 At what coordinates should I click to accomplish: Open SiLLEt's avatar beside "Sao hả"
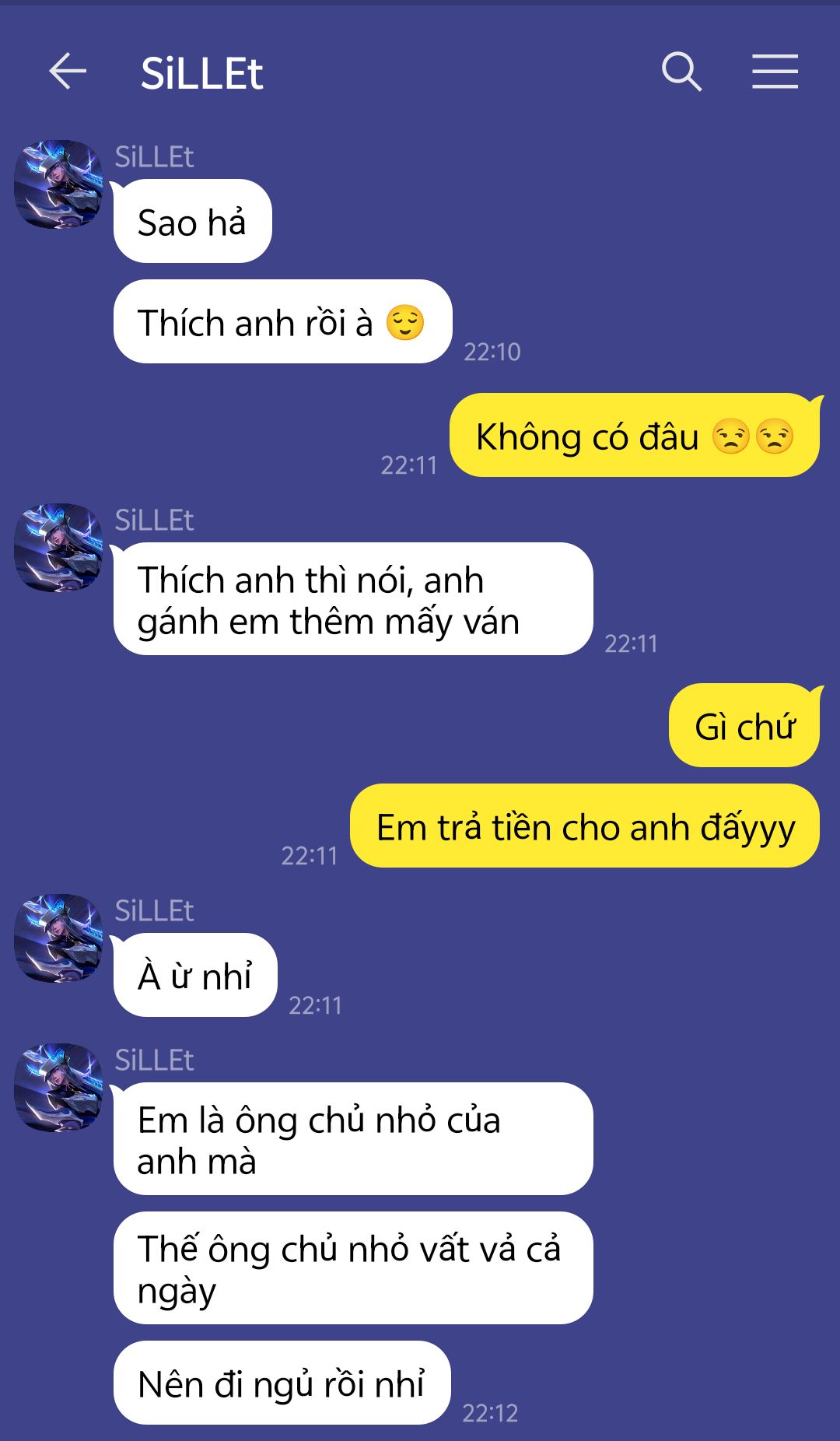coord(58,184)
